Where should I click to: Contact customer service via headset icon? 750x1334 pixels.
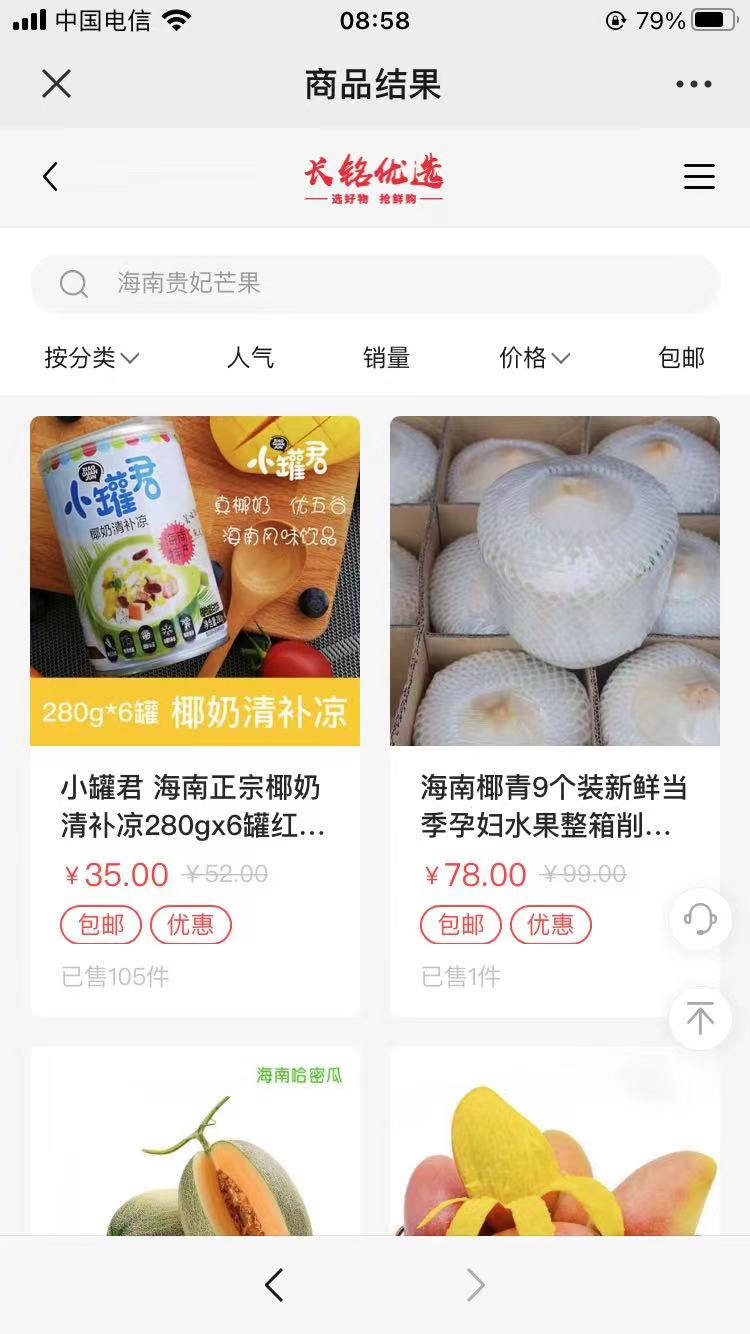coord(700,918)
